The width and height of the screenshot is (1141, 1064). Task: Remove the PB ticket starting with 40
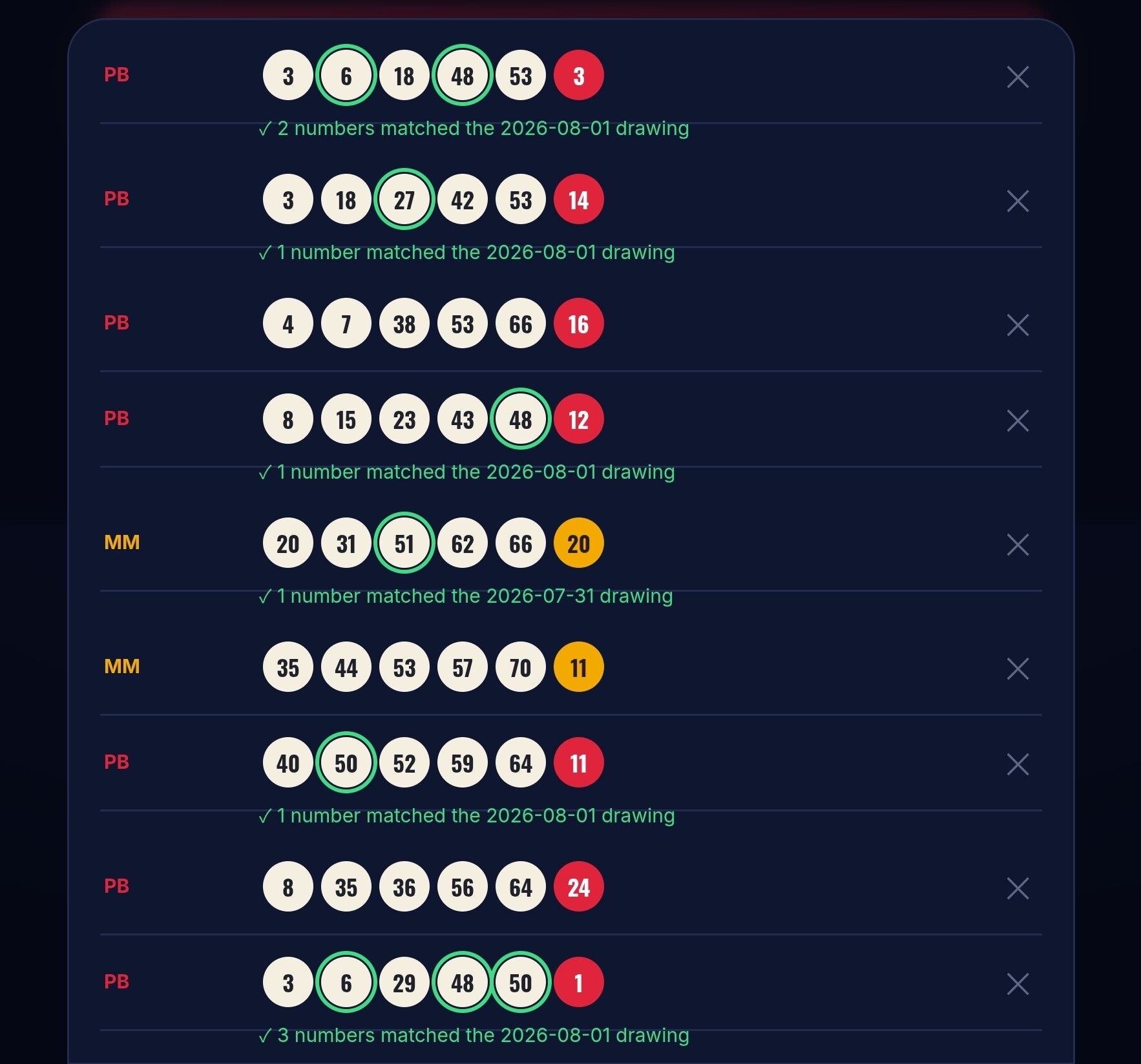point(1018,764)
